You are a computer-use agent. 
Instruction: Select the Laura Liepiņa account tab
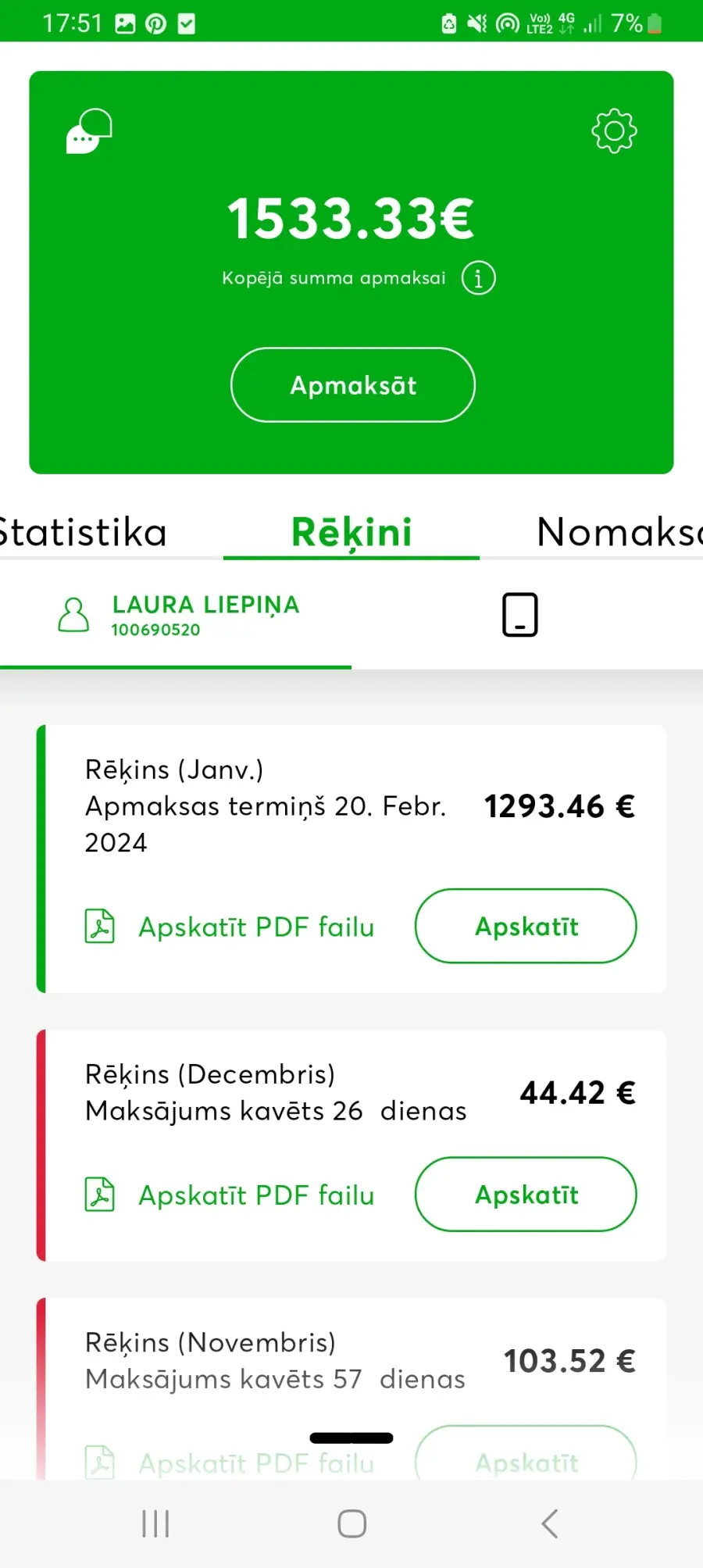(x=176, y=616)
